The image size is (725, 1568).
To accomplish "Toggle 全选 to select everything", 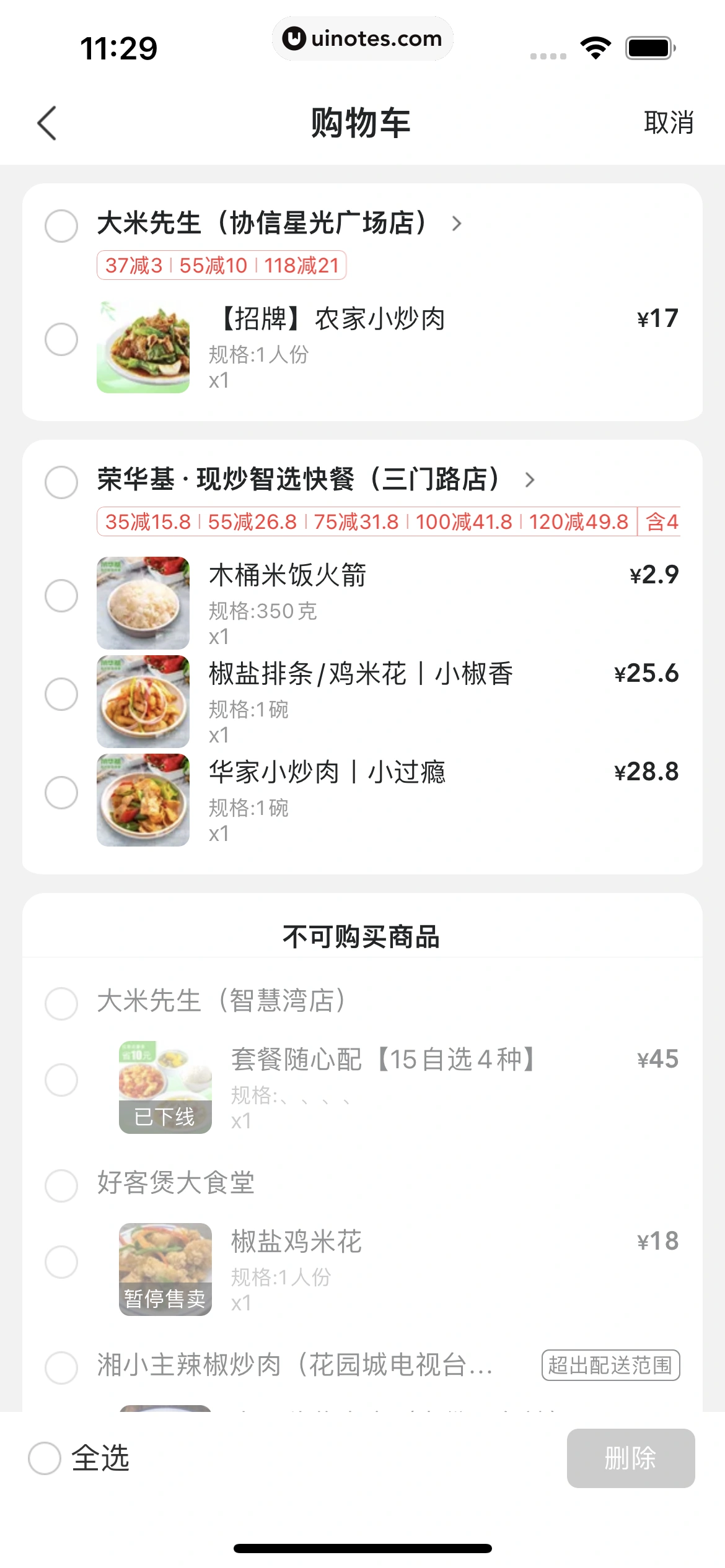I will [45, 1458].
